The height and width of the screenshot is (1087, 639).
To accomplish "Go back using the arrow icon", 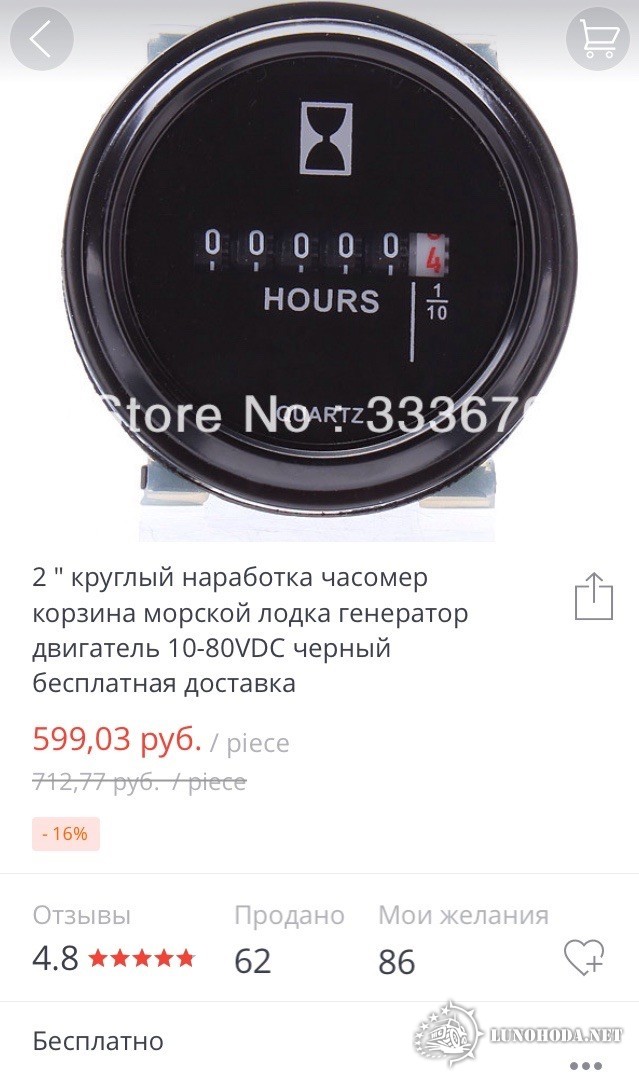I will point(41,40).
